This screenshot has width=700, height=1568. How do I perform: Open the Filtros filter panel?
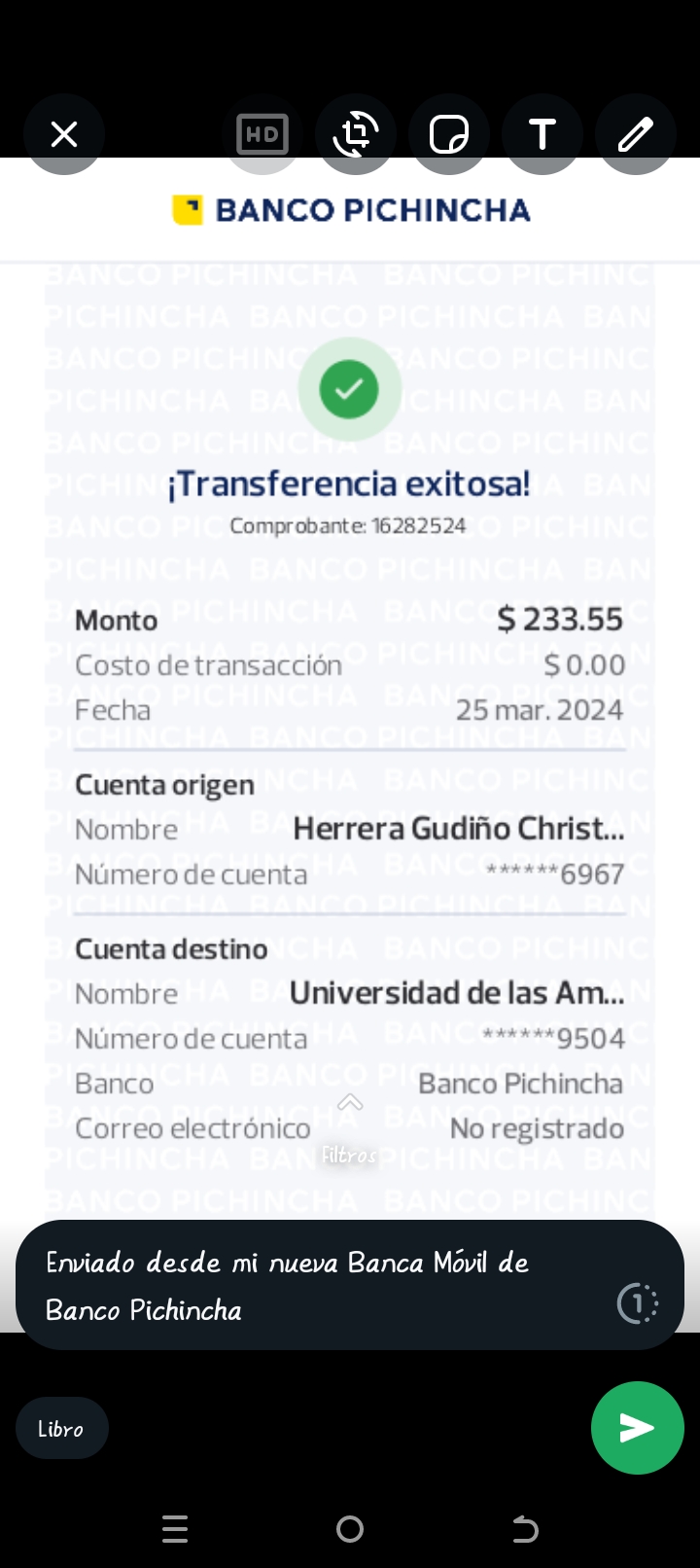pos(349,1129)
